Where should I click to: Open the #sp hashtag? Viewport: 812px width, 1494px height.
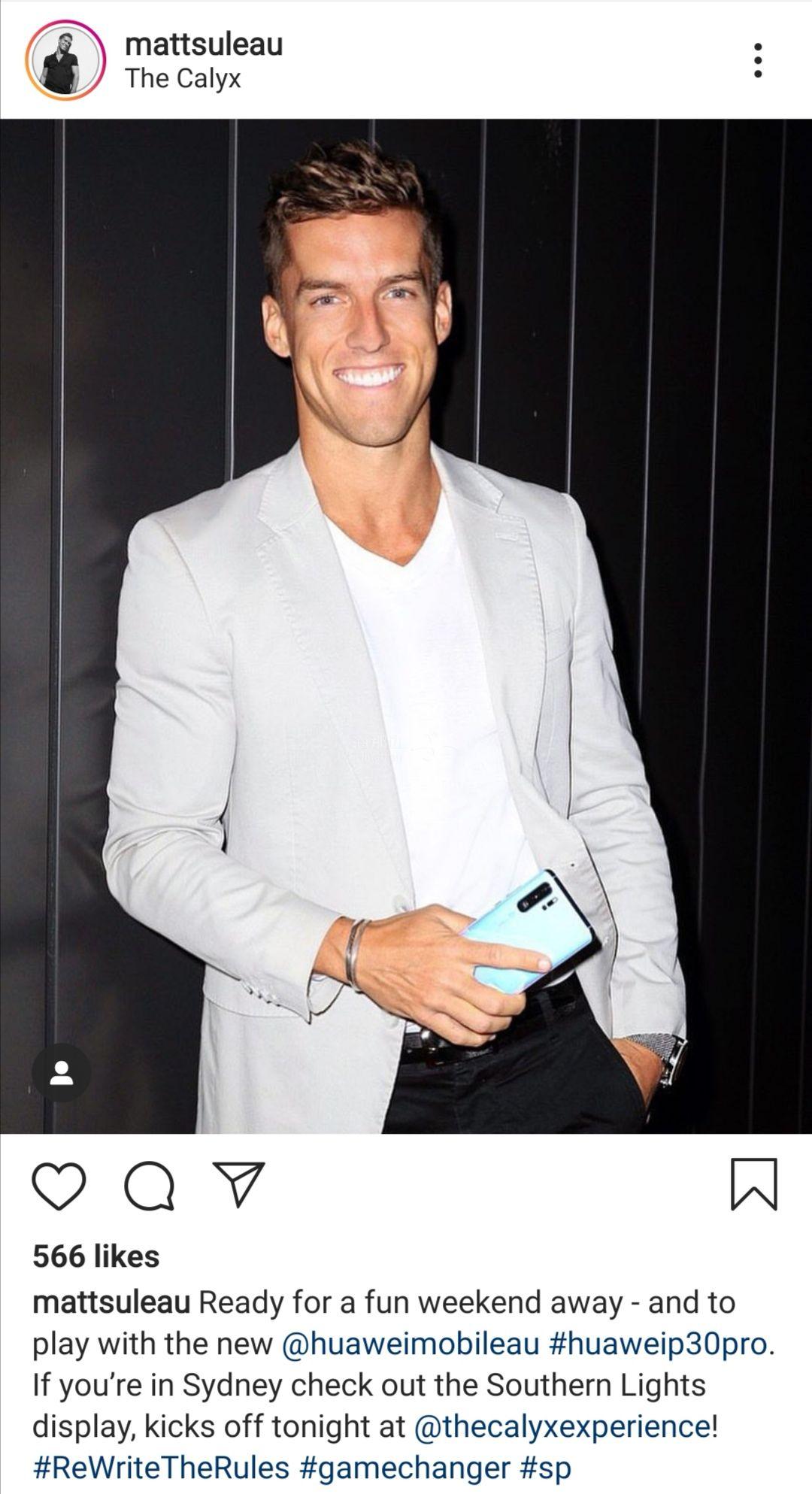pyautogui.click(x=544, y=1467)
